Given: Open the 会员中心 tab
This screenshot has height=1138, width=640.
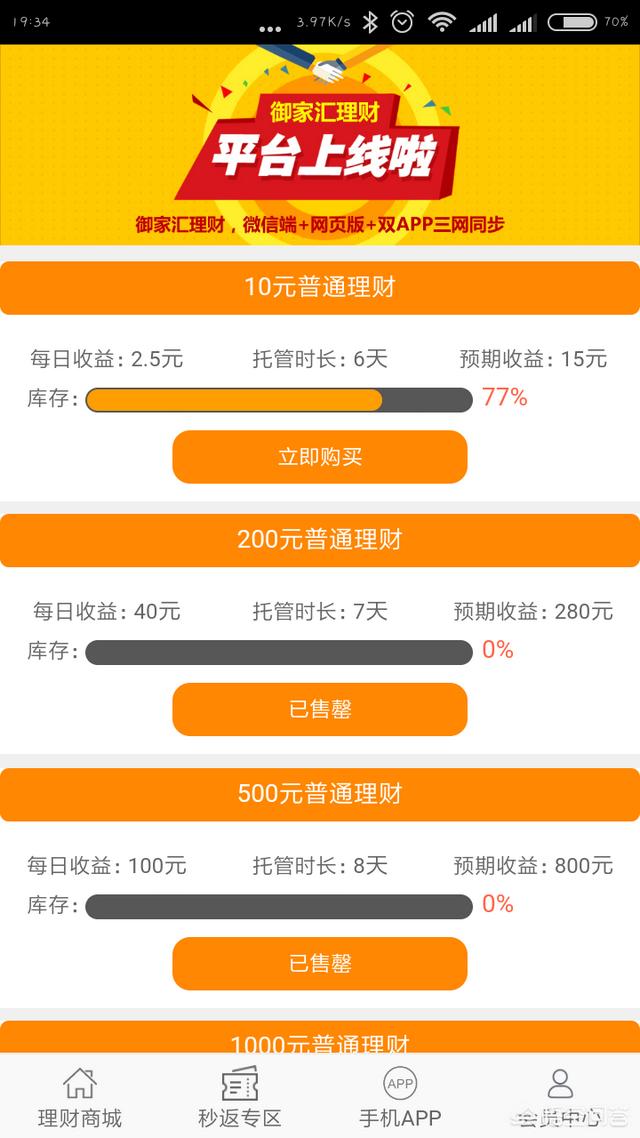Looking at the screenshot, I should (x=560, y=1097).
